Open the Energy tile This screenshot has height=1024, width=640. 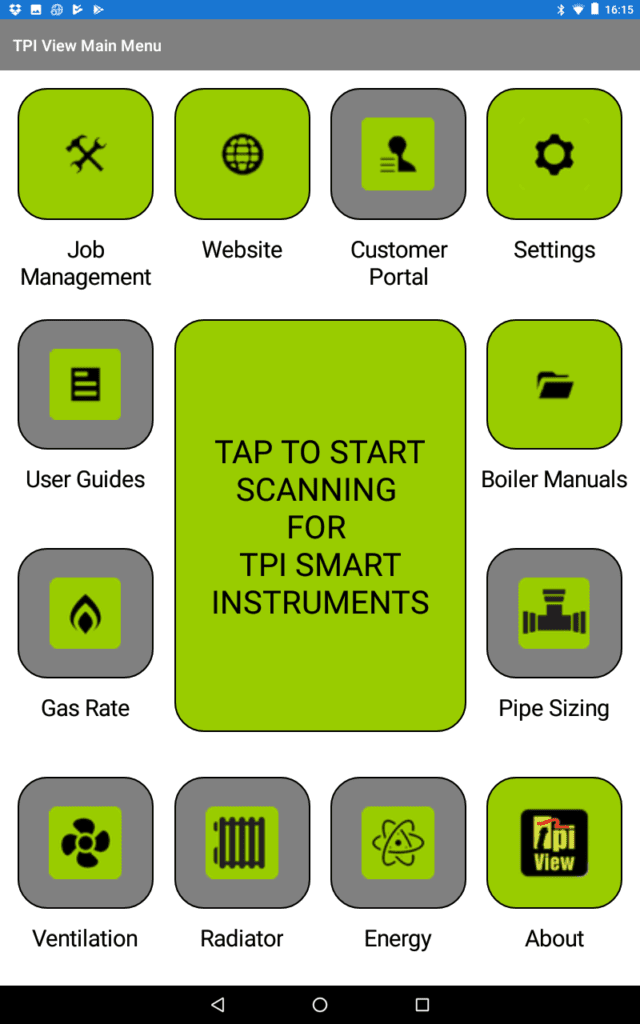click(x=398, y=842)
